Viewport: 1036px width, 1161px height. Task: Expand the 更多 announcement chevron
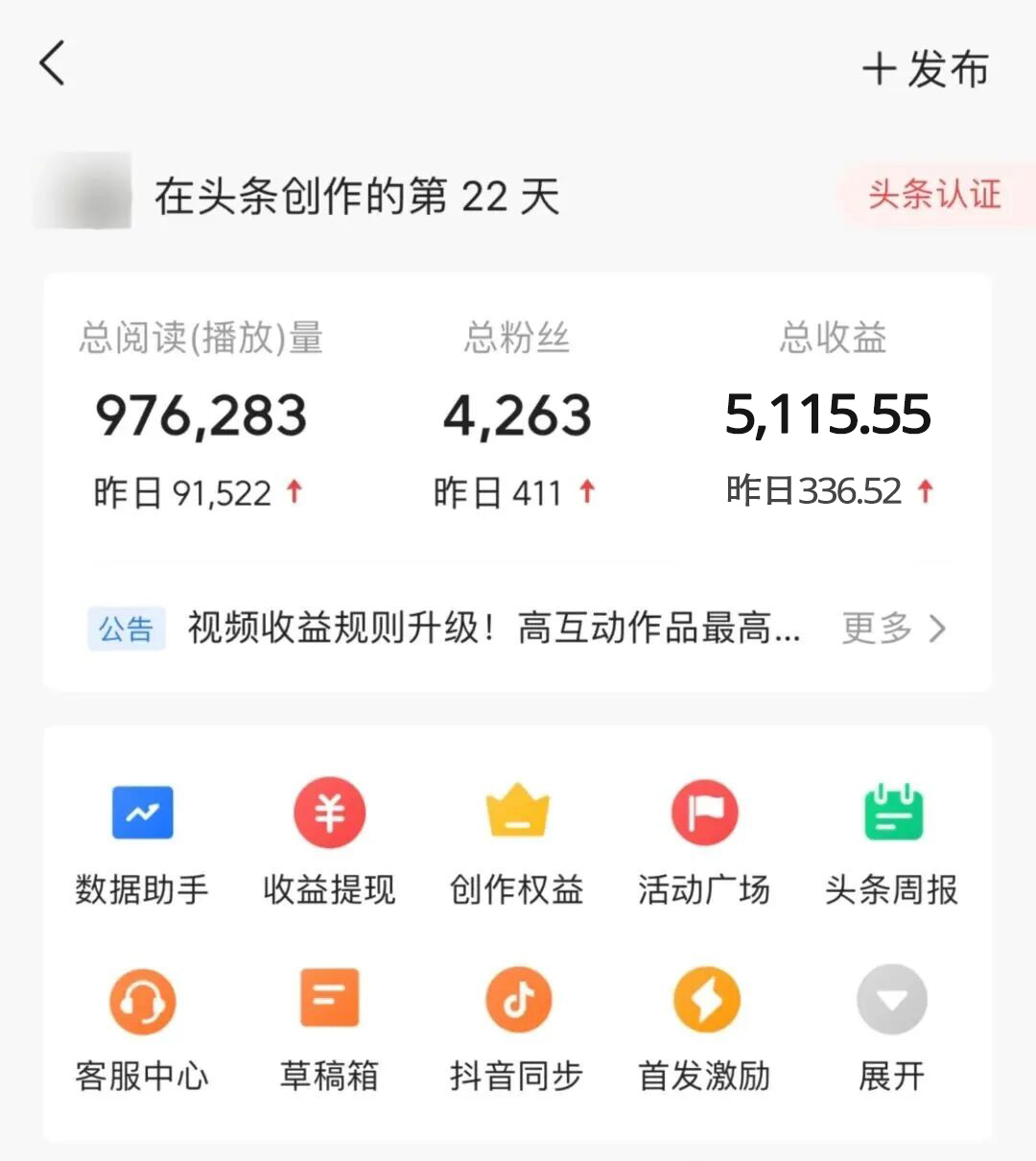898,628
